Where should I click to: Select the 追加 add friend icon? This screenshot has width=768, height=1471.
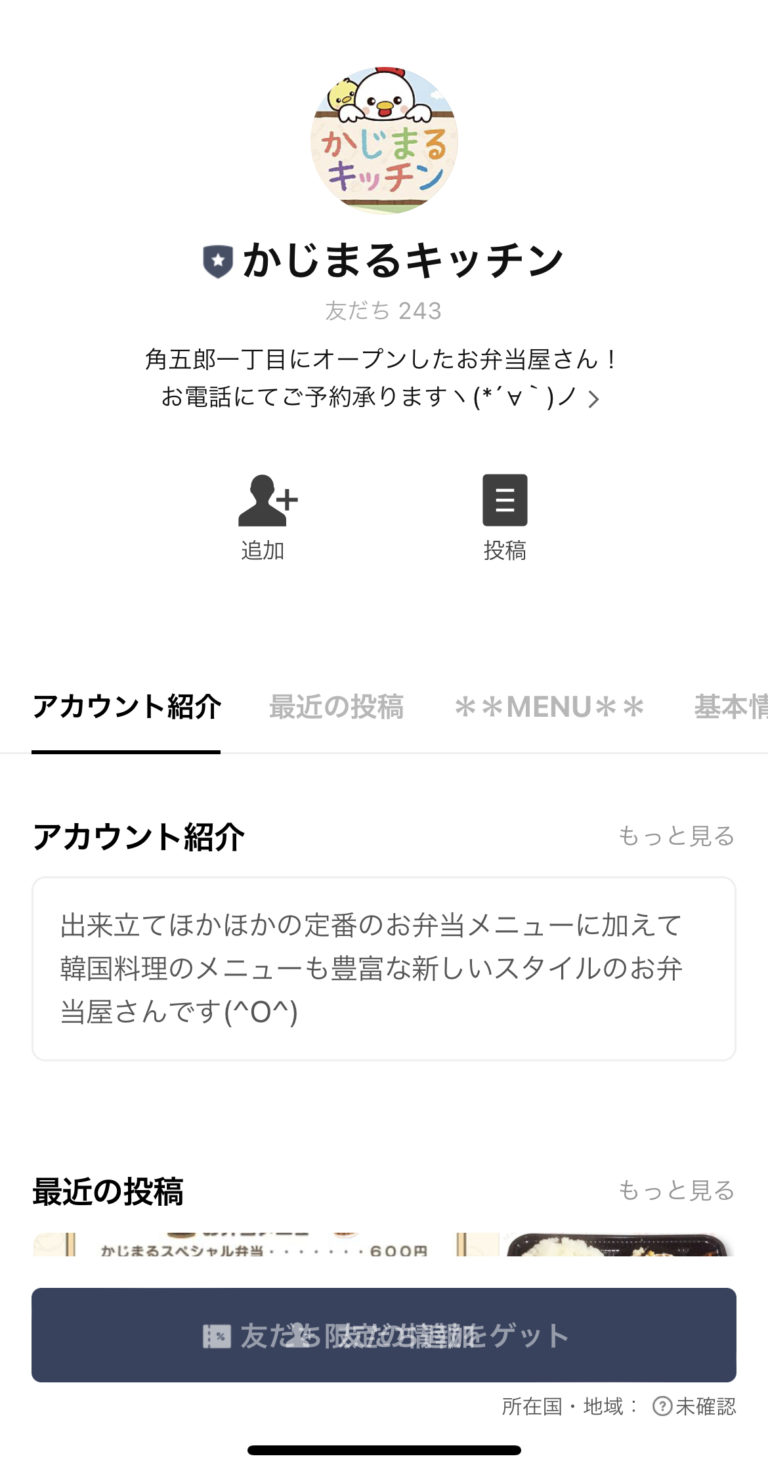[263, 498]
